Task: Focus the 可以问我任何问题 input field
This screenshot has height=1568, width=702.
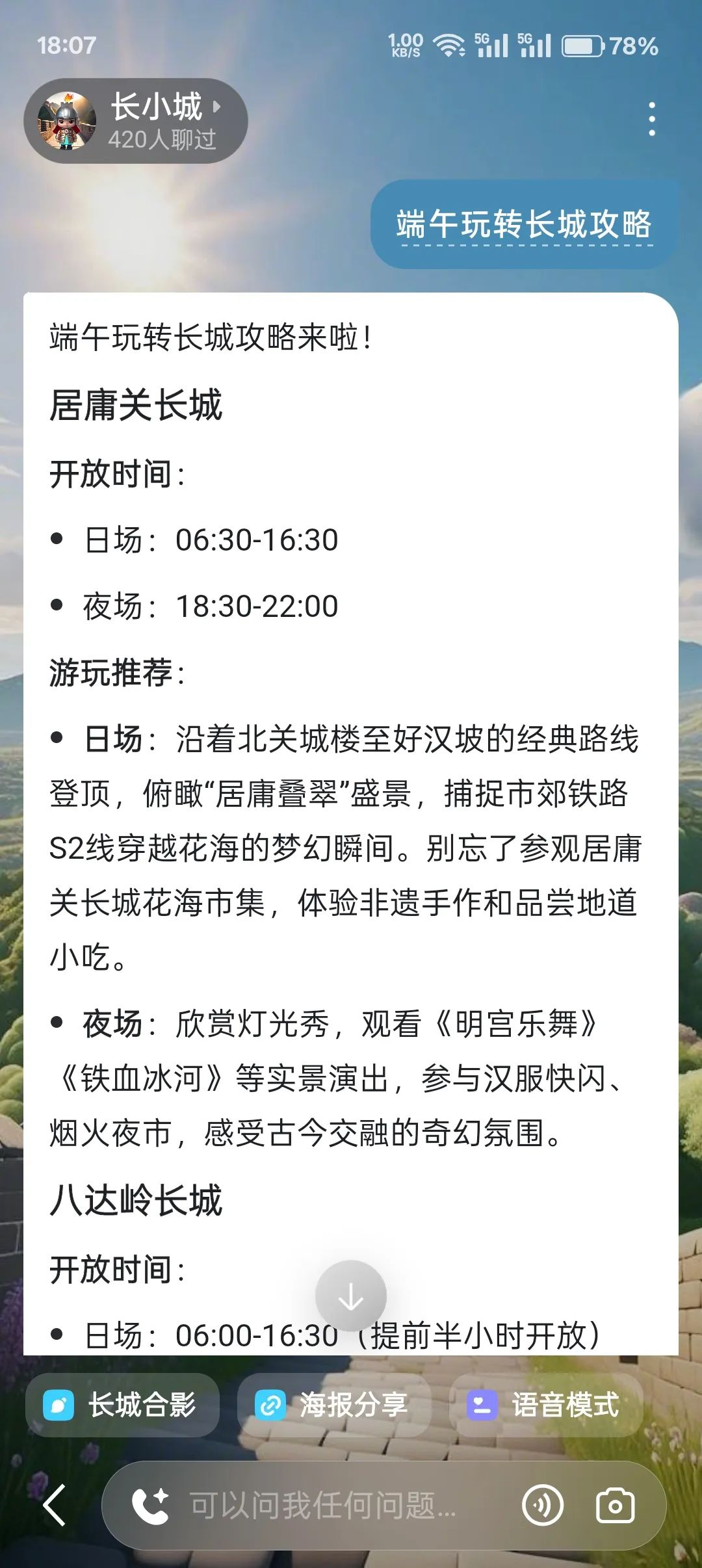Action: click(325, 1505)
